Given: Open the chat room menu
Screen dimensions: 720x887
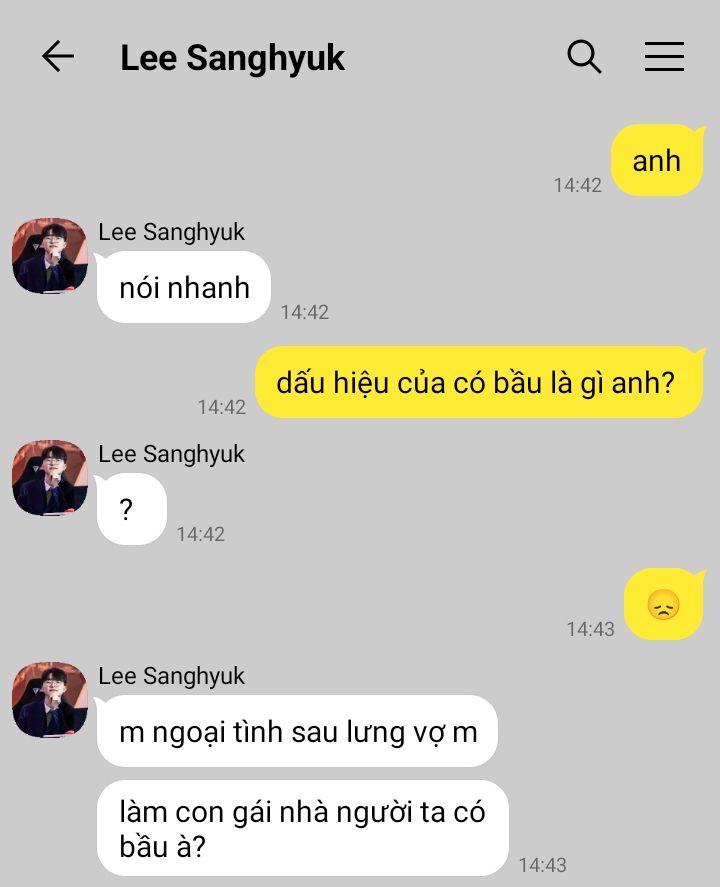Looking at the screenshot, I should click(x=664, y=57).
